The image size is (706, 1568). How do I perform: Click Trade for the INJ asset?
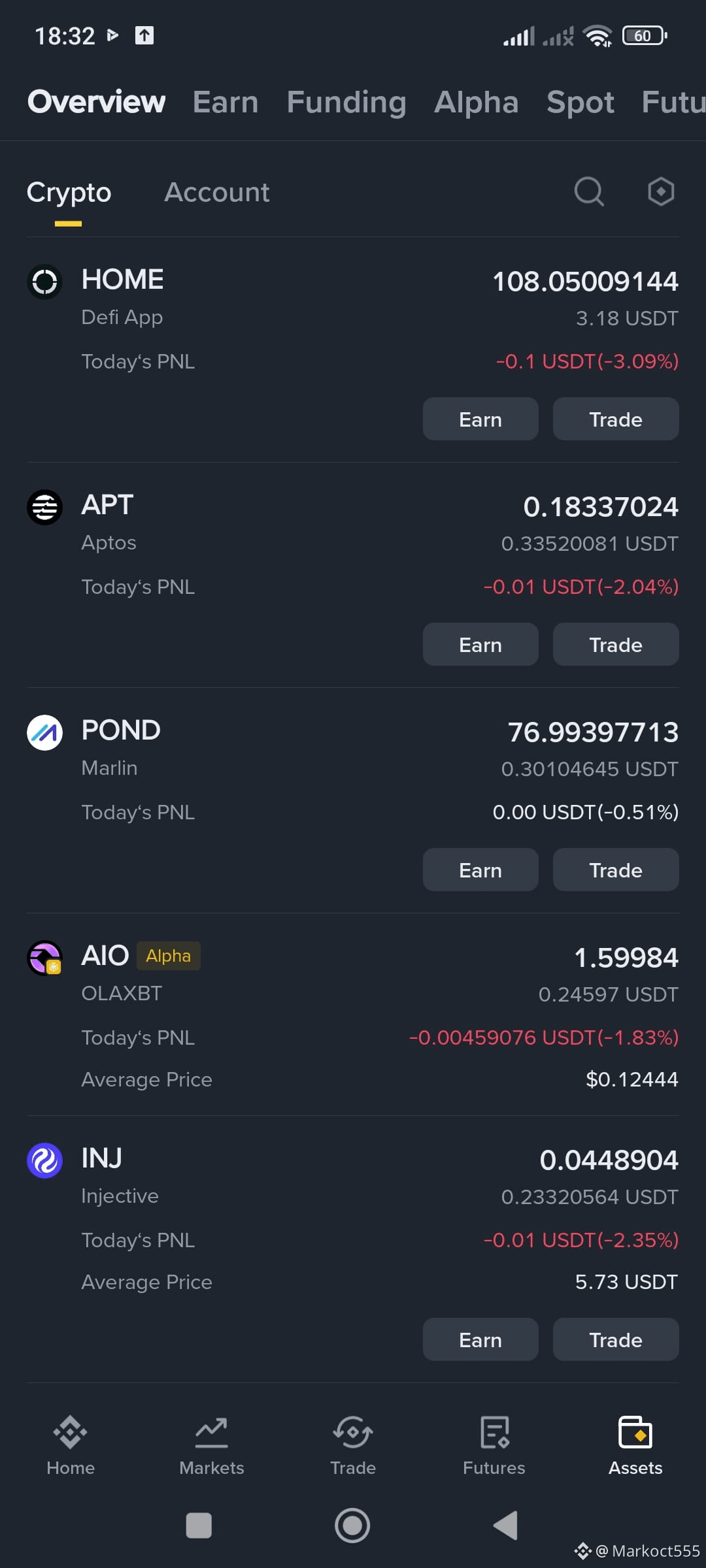[615, 1339]
